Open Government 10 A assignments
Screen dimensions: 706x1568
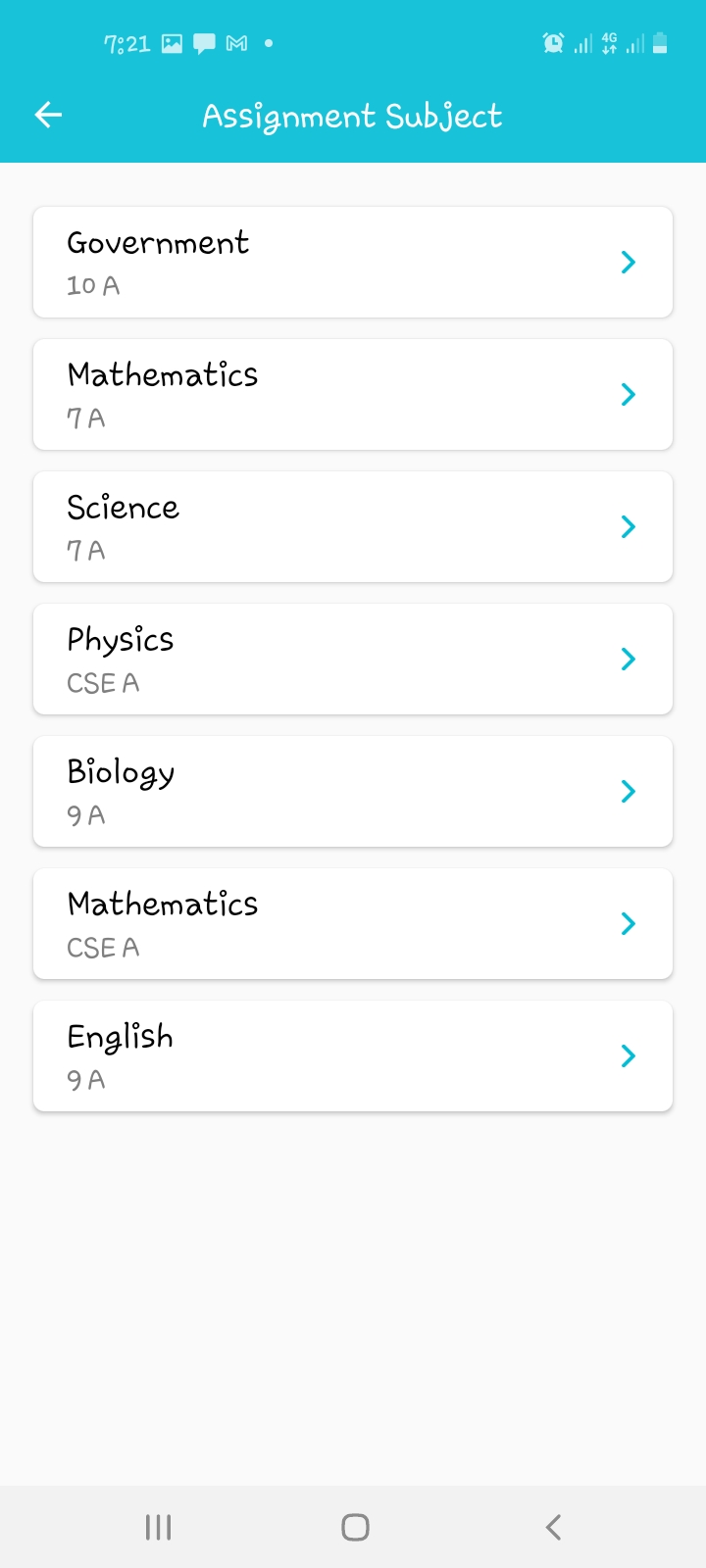click(353, 262)
